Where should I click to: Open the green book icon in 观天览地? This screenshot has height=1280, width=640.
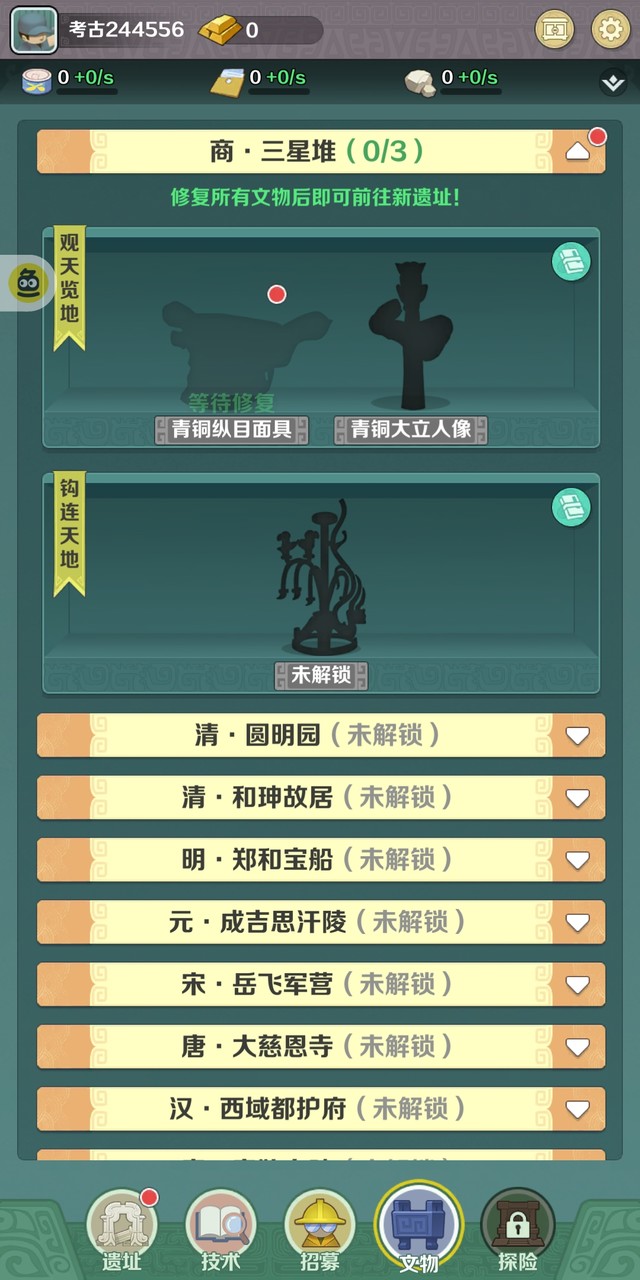pyautogui.click(x=571, y=263)
